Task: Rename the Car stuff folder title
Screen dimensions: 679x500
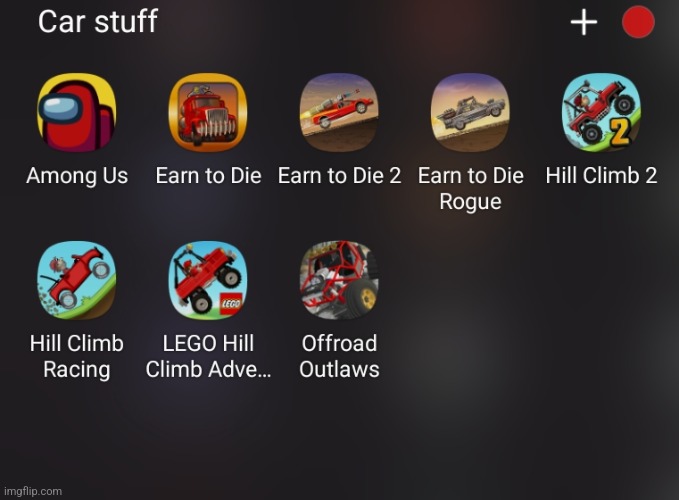Action: click(x=98, y=22)
